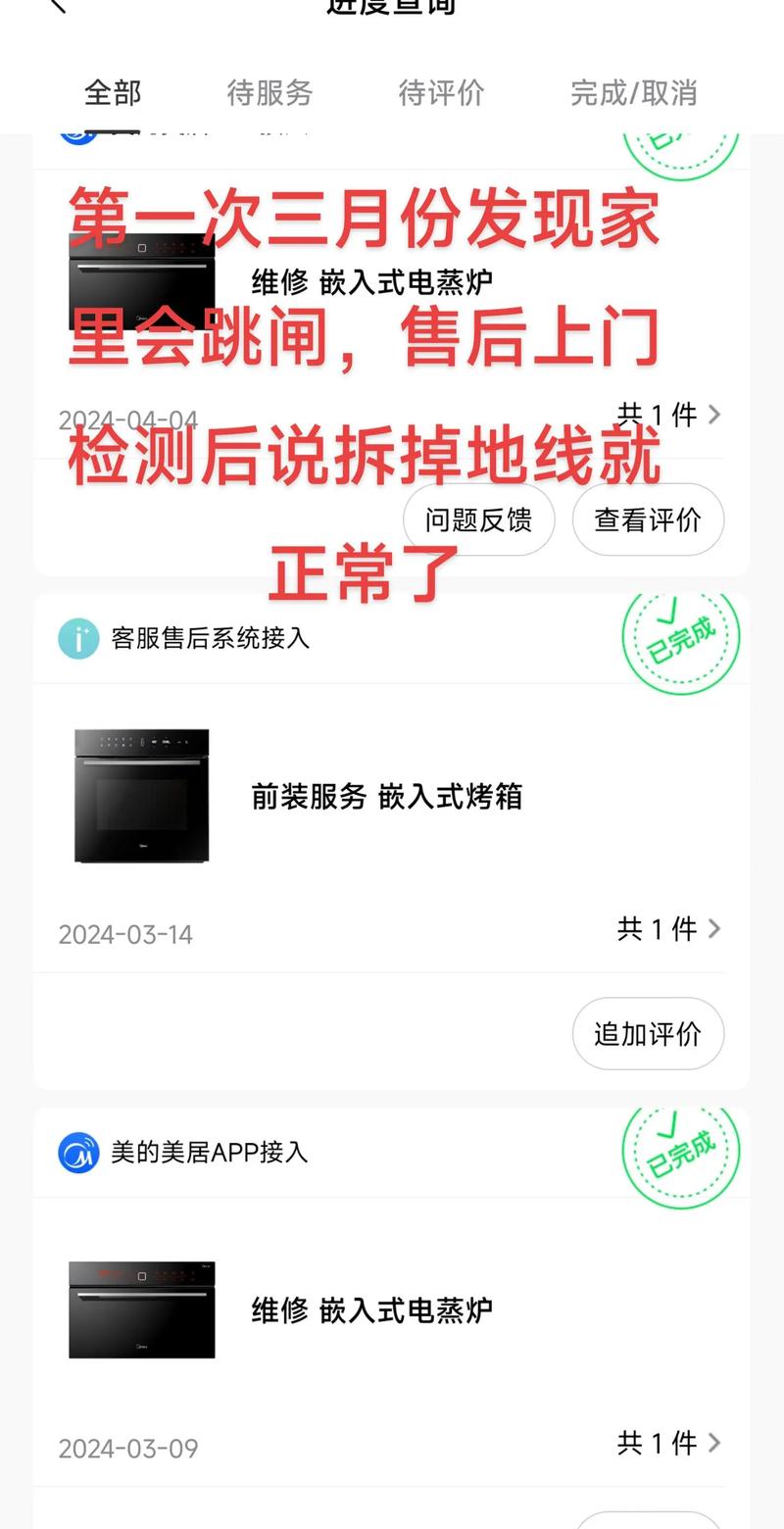This screenshot has height=1529, width=784.
Task: Tap the back arrow at top left
Action: tap(56, 8)
